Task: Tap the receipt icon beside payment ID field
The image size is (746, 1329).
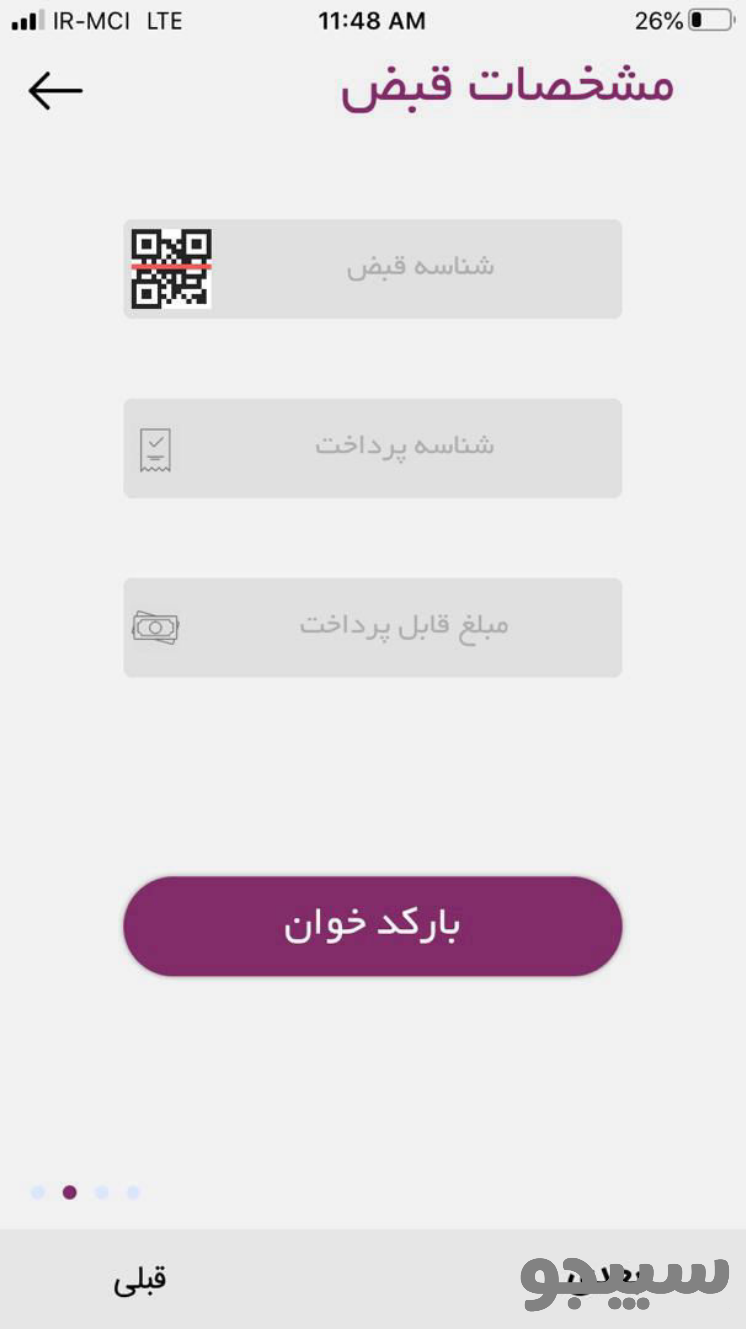Action: [156, 448]
